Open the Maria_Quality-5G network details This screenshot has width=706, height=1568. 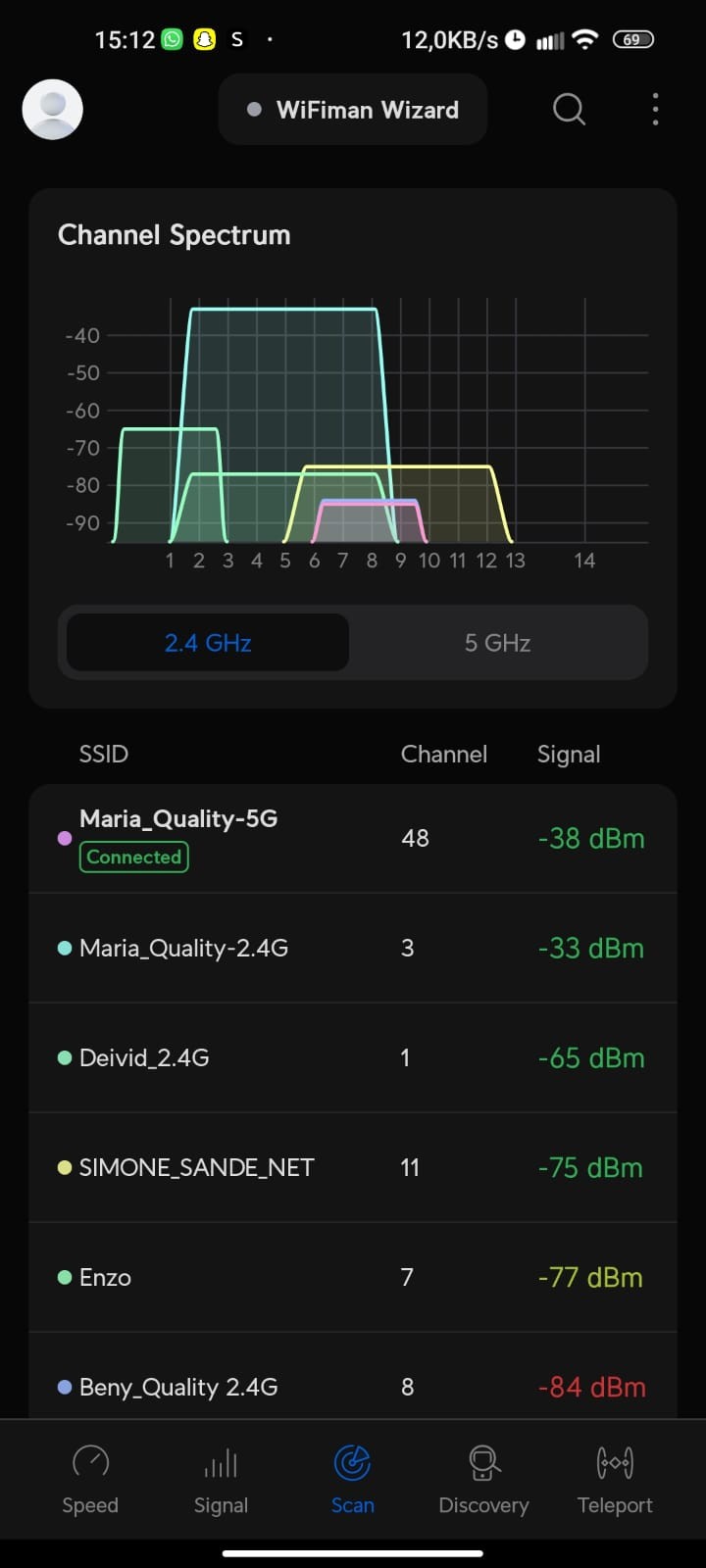pyautogui.click(x=353, y=839)
